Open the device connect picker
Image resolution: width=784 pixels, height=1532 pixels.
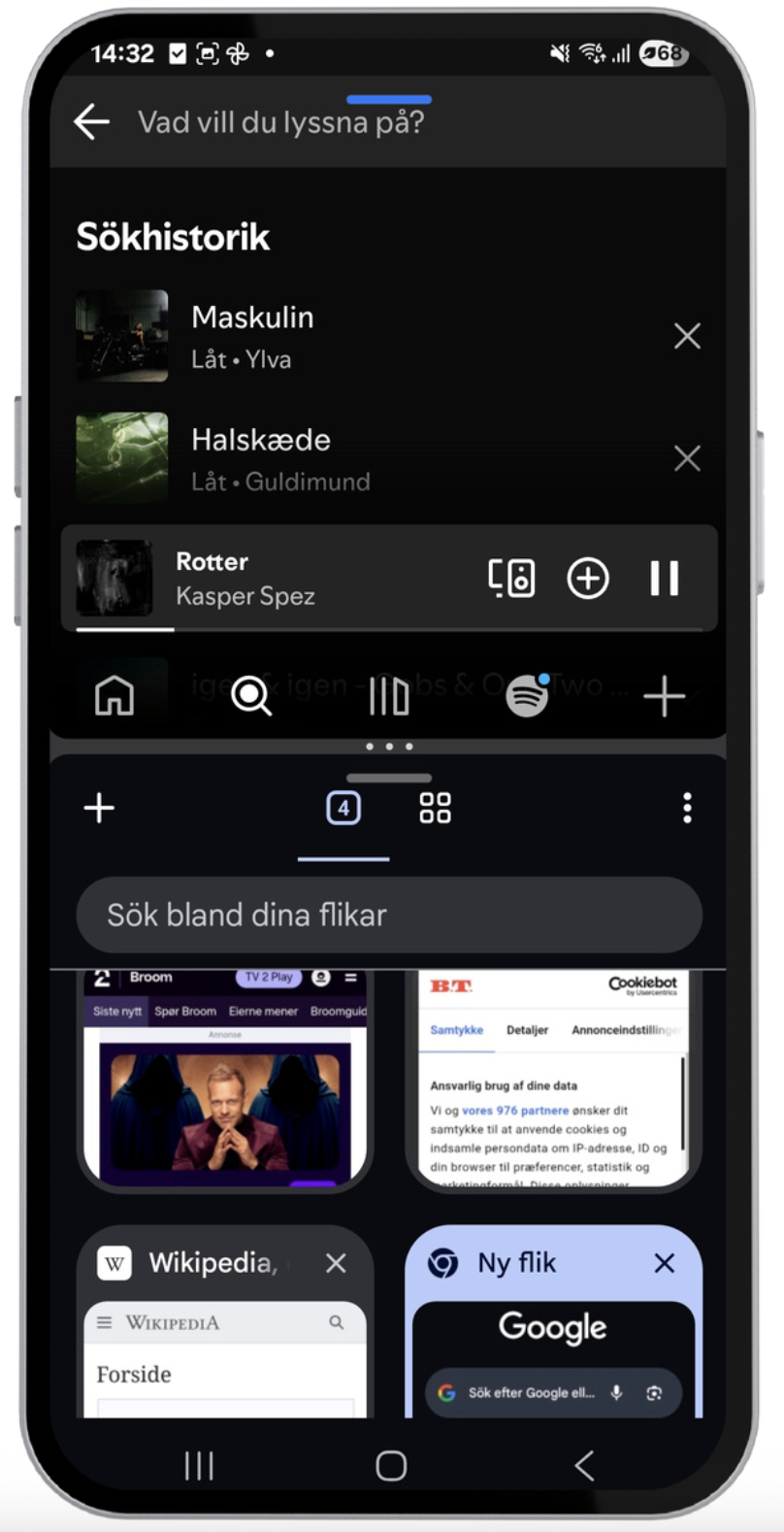[x=511, y=579]
